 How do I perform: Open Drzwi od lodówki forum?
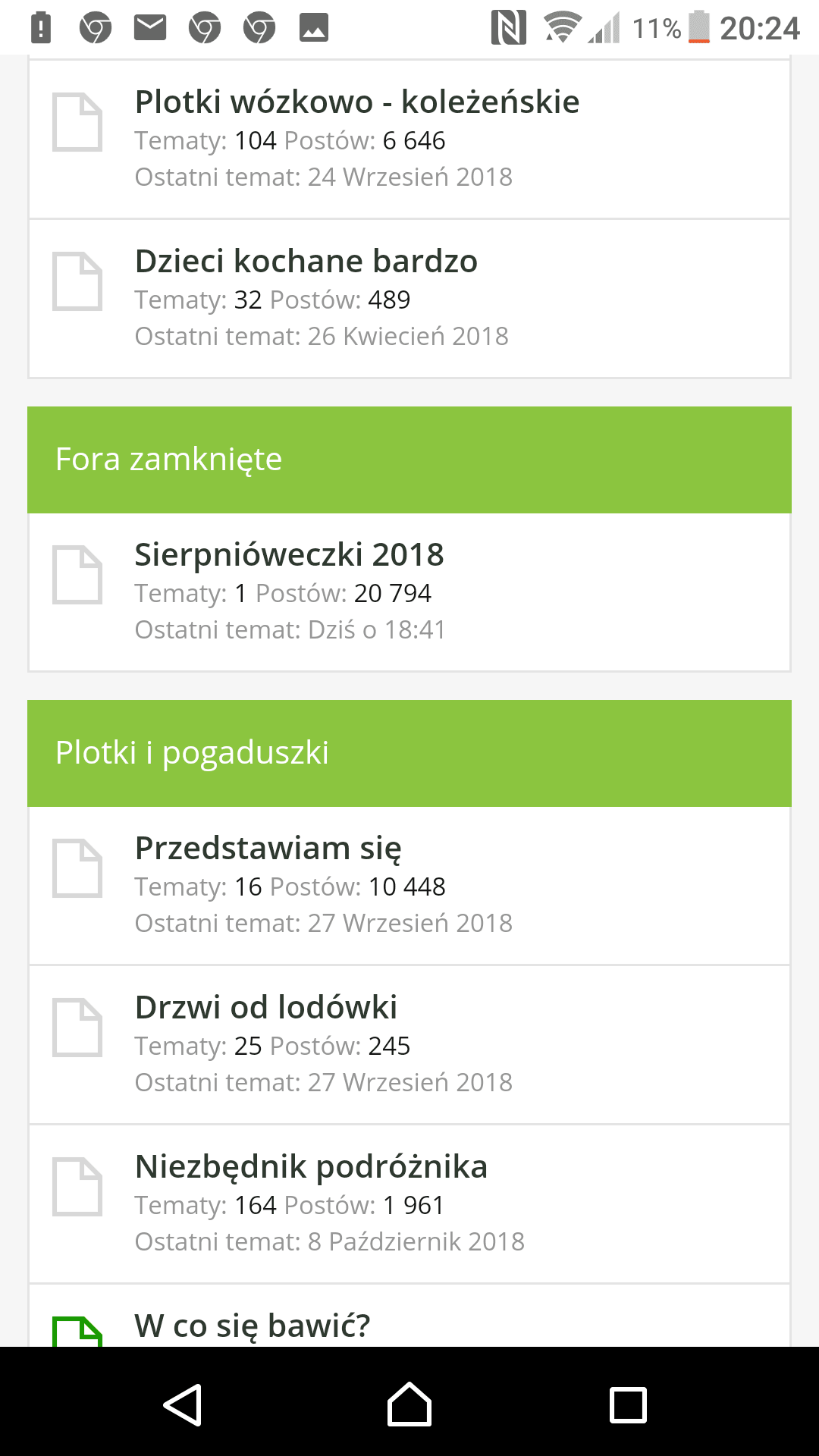[x=265, y=1008]
